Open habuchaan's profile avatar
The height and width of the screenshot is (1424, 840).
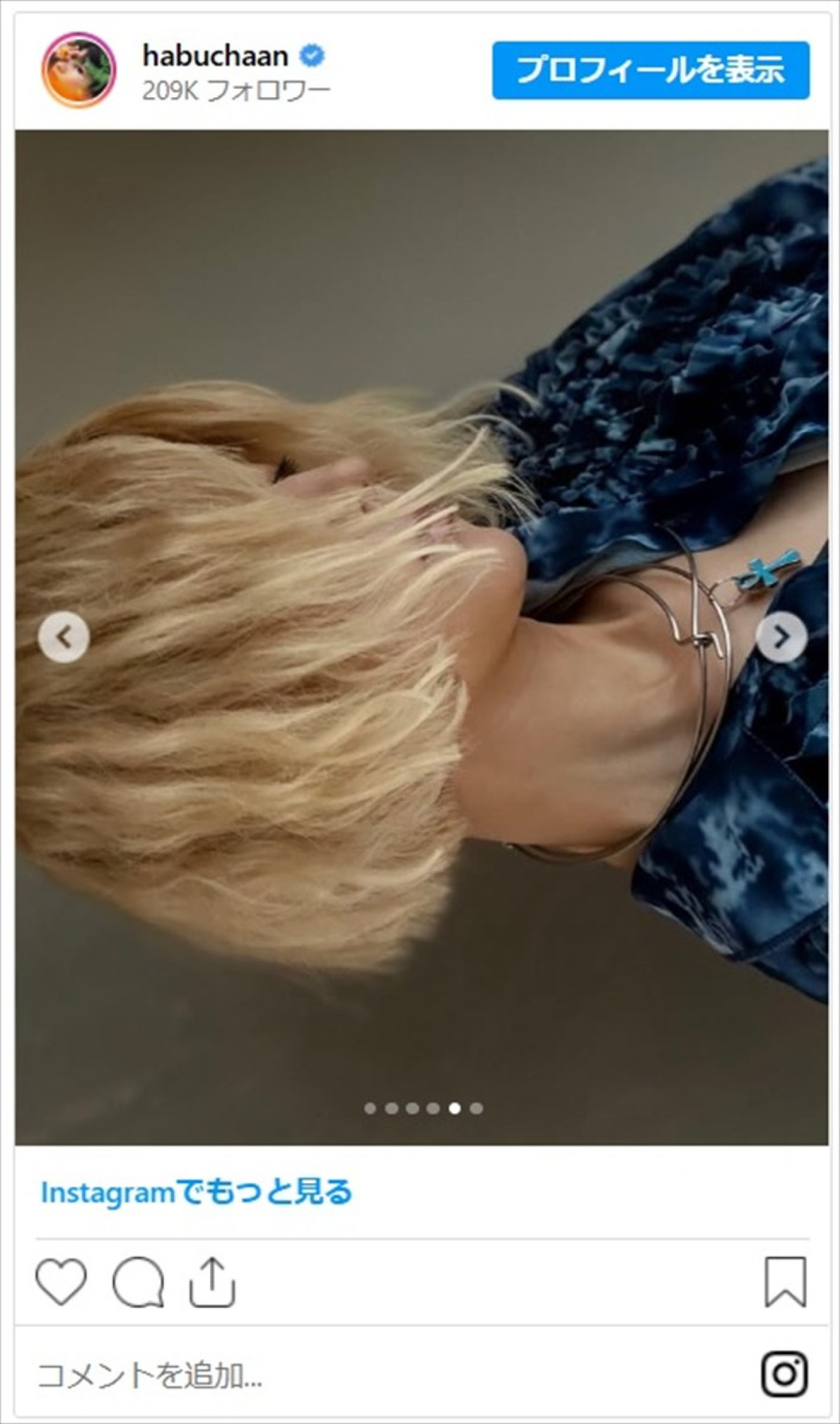[78, 70]
